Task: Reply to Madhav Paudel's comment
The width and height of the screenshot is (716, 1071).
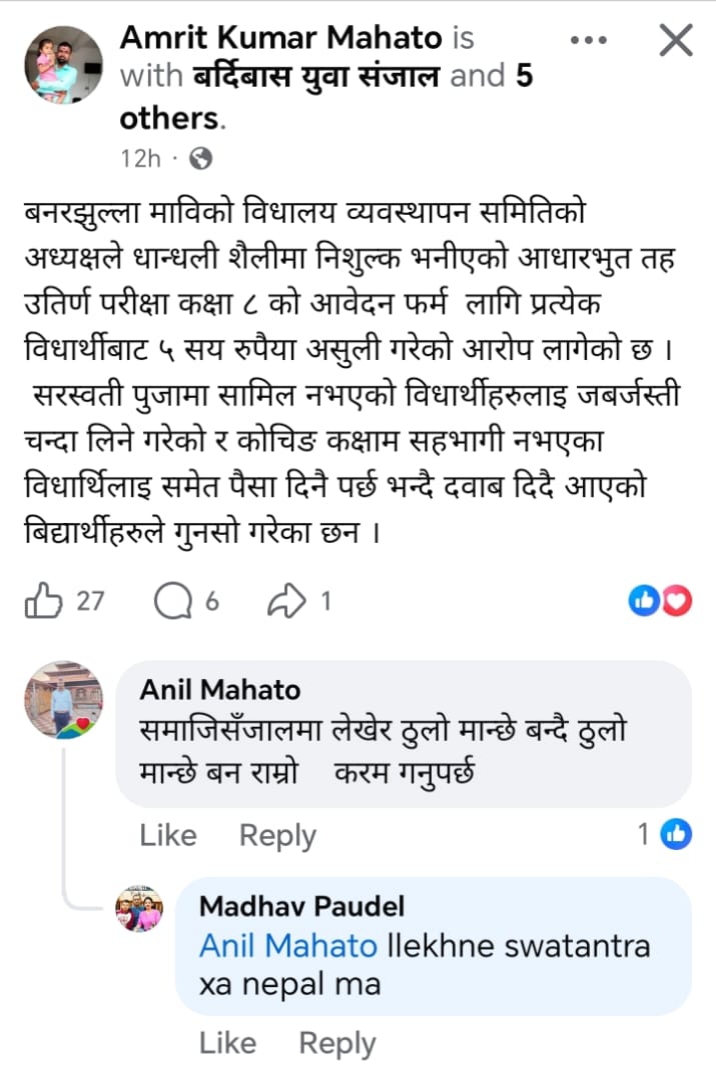Action: click(337, 1044)
